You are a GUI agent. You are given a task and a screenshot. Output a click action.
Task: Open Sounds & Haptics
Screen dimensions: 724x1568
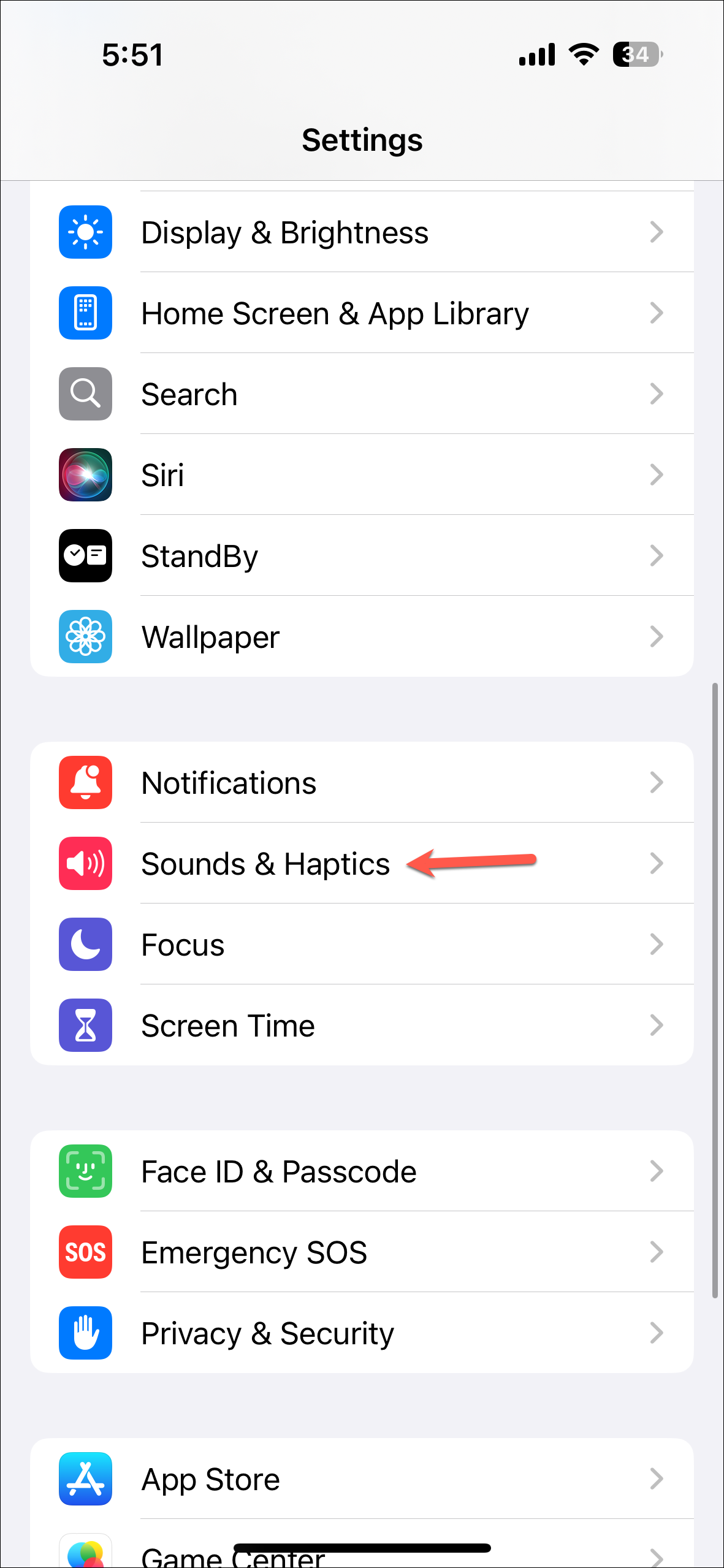[x=266, y=864]
